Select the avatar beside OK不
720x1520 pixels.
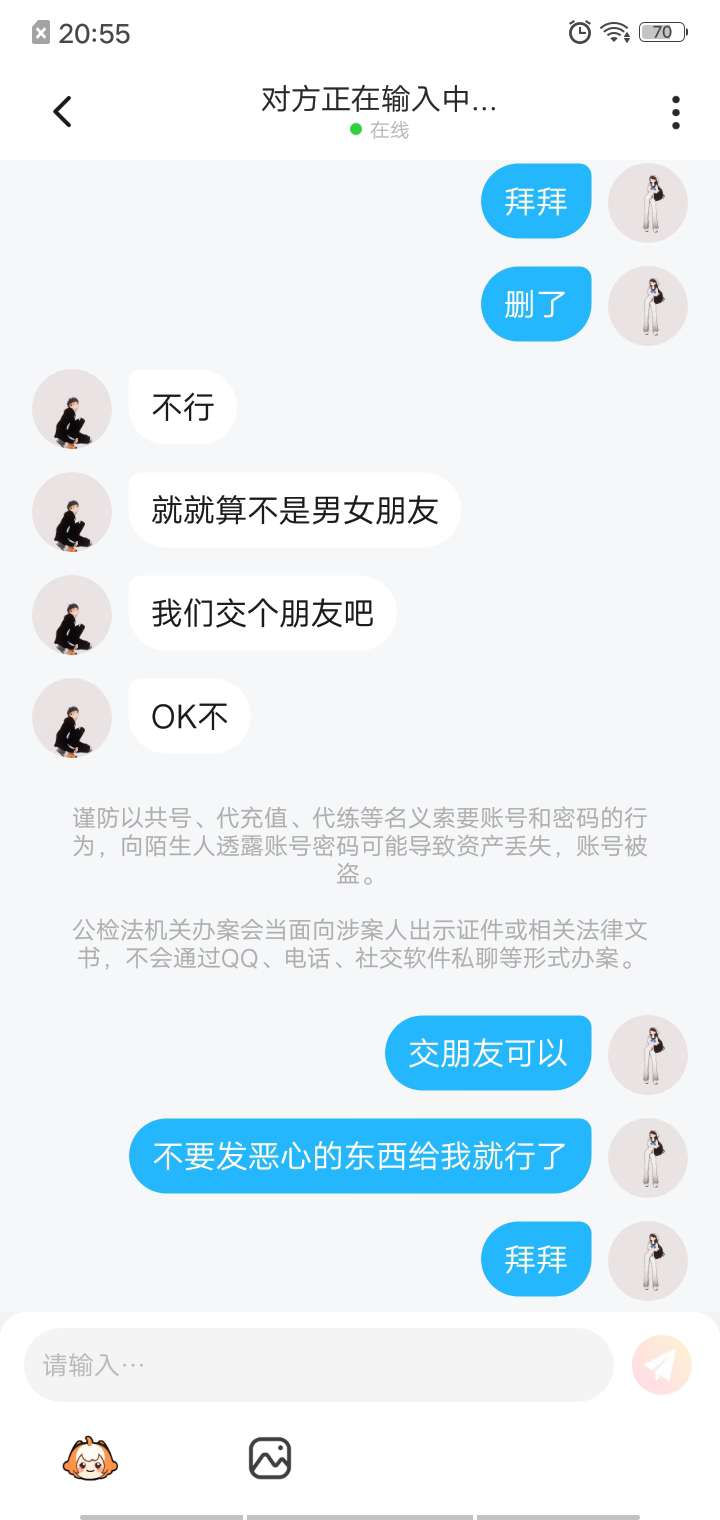tap(72, 718)
